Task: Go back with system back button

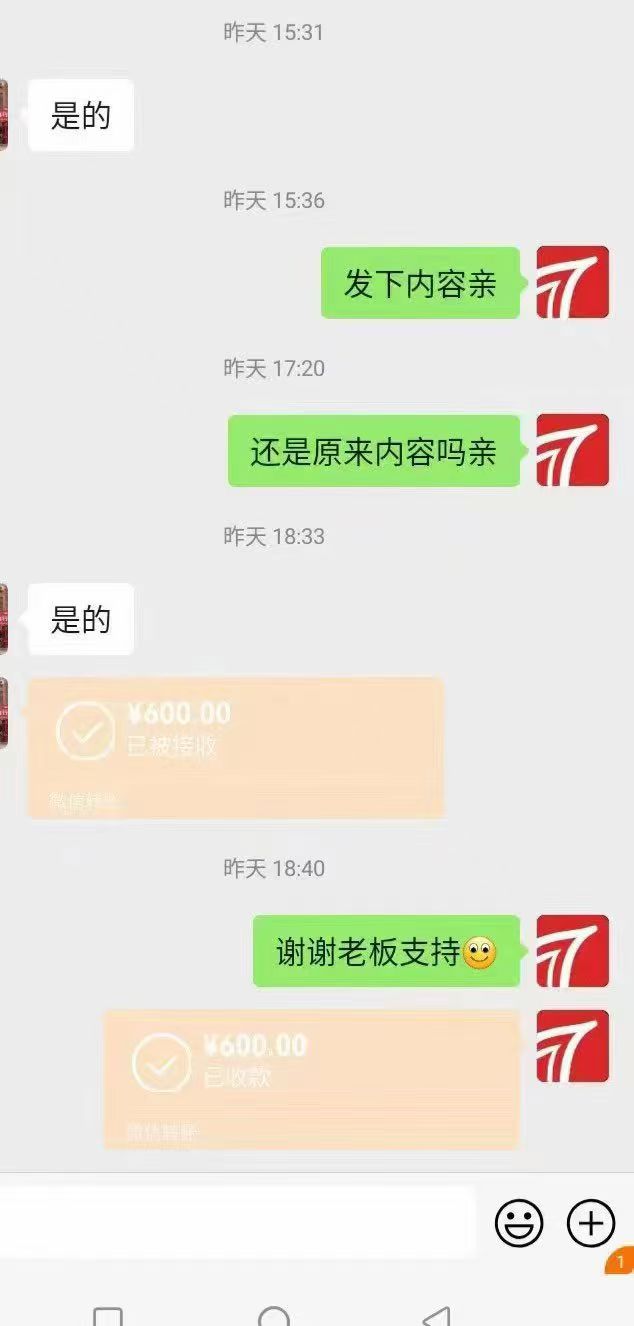Action: pyautogui.click(x=436, y=1316)
